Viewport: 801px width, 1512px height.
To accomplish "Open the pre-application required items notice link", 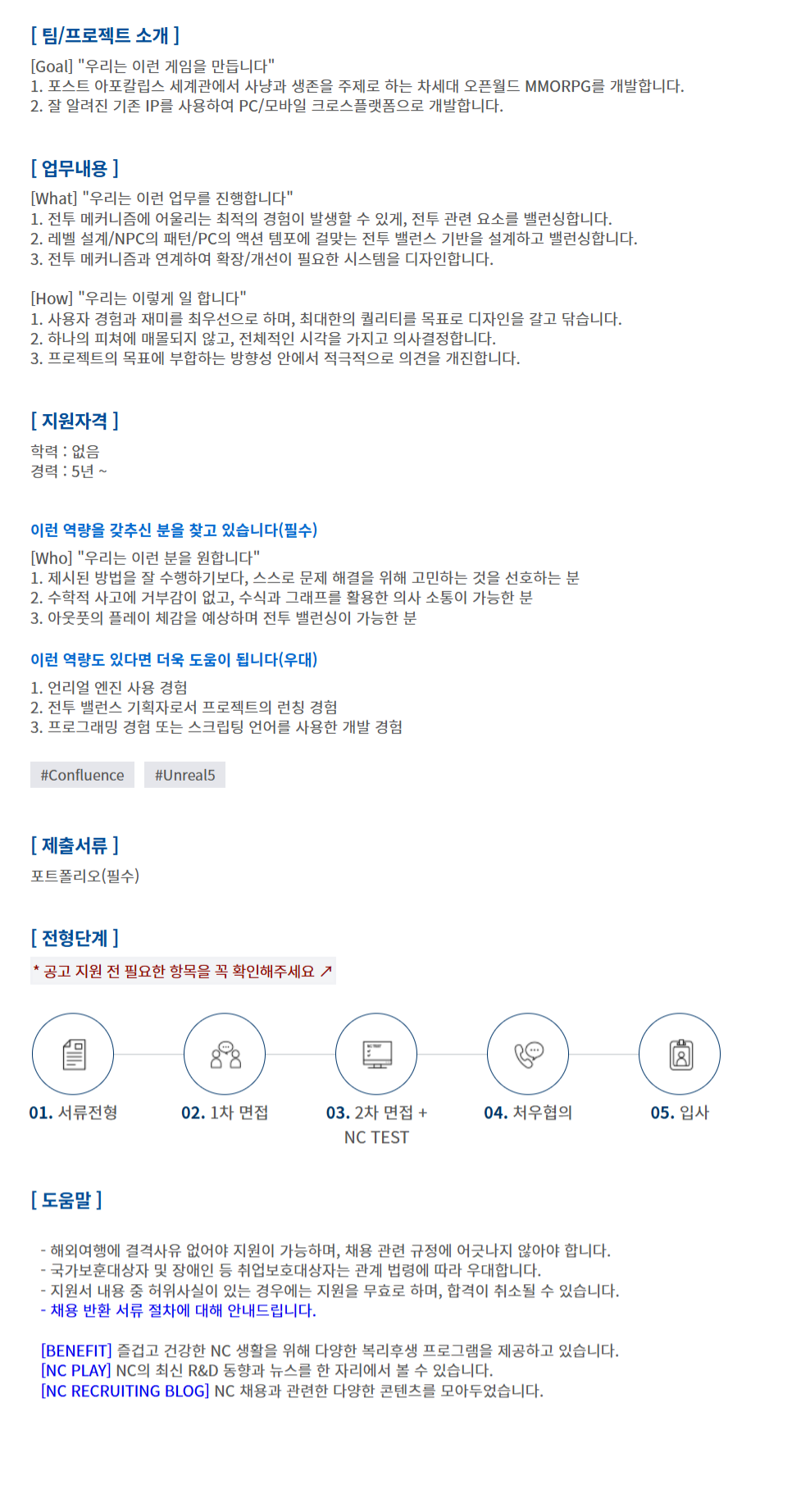I will [183, 971].
